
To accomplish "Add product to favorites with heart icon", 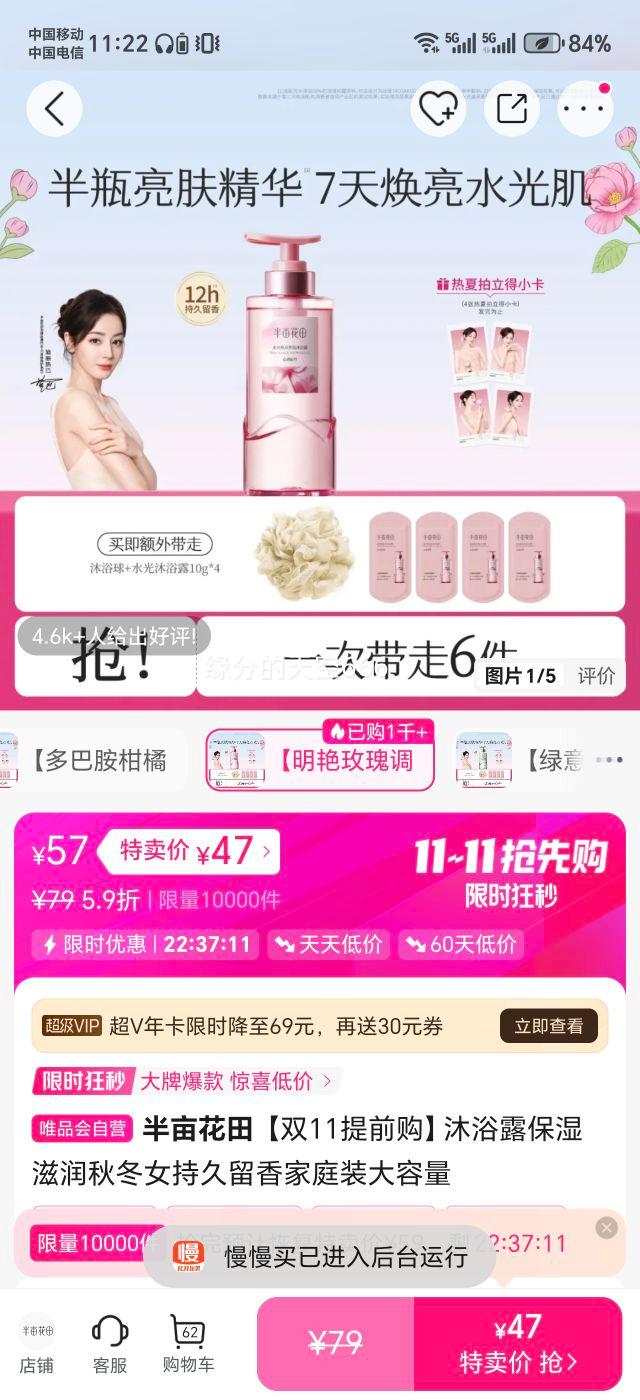I will (438, 108).
